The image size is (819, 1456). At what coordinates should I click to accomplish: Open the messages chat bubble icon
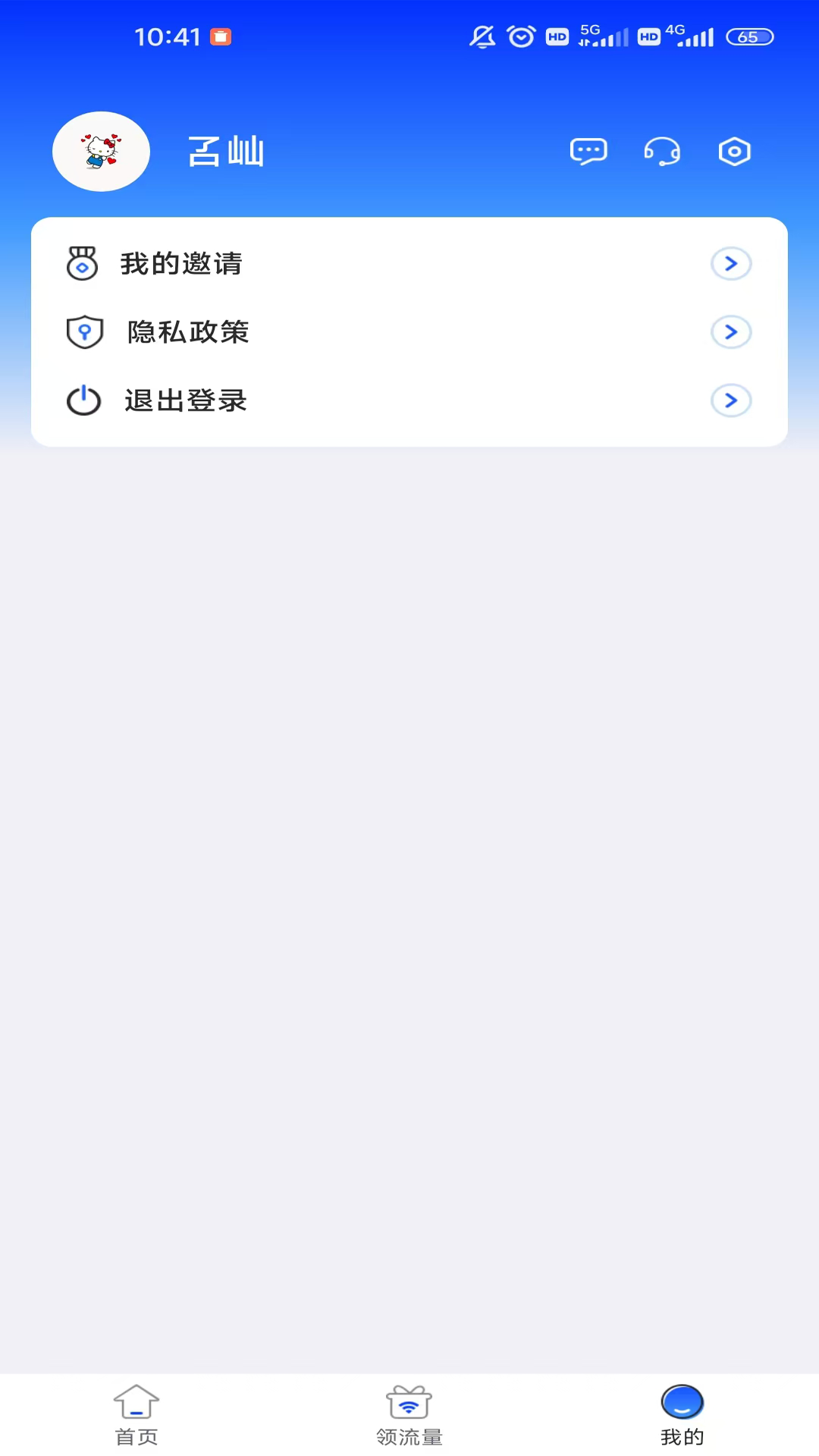click(x=588, y=152)
